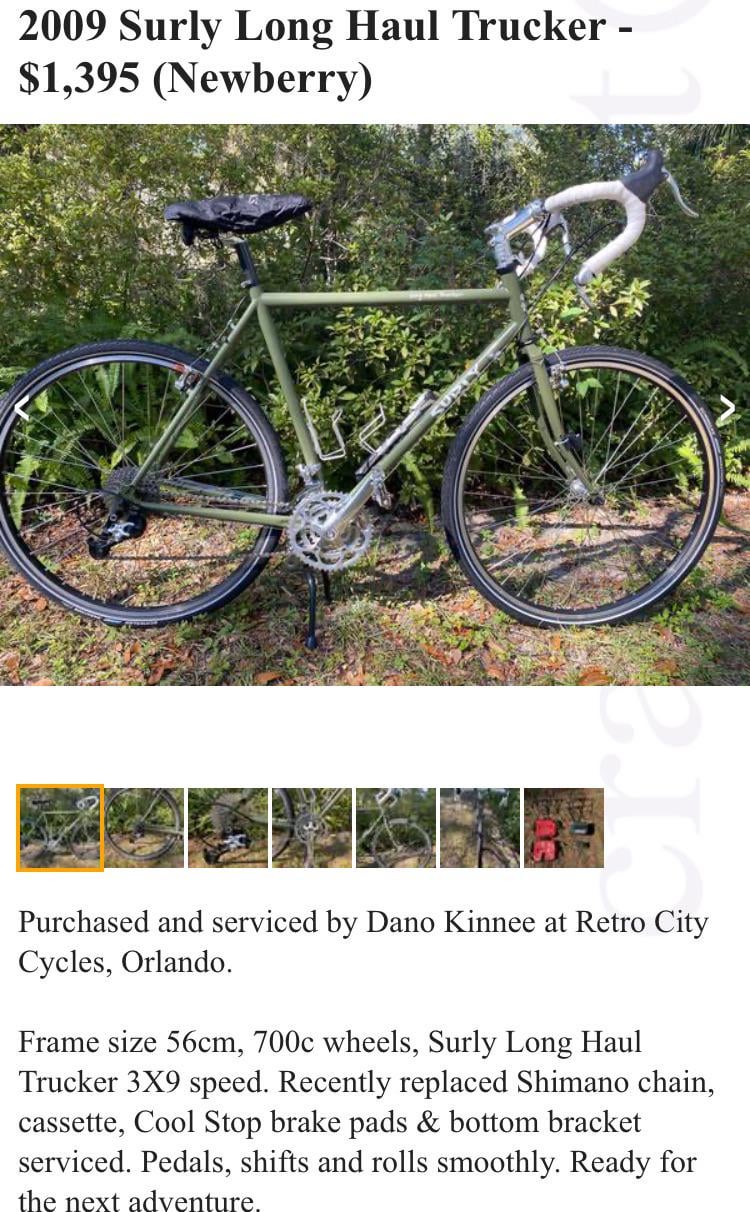This screenshot has width=750, height=1212.
Task: Open the main bike photo full size
Action: coord(375,405)
